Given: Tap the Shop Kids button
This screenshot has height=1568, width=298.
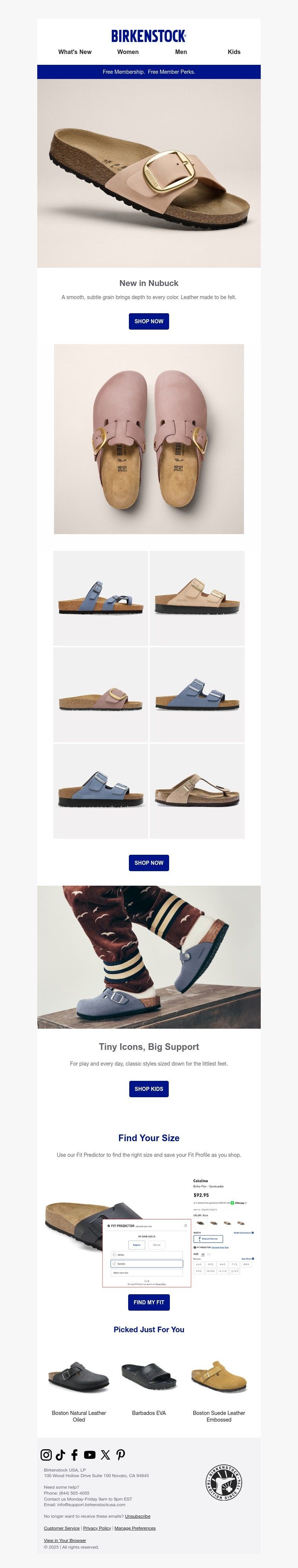Looking at the screenshot, I should click(148, 1088).
